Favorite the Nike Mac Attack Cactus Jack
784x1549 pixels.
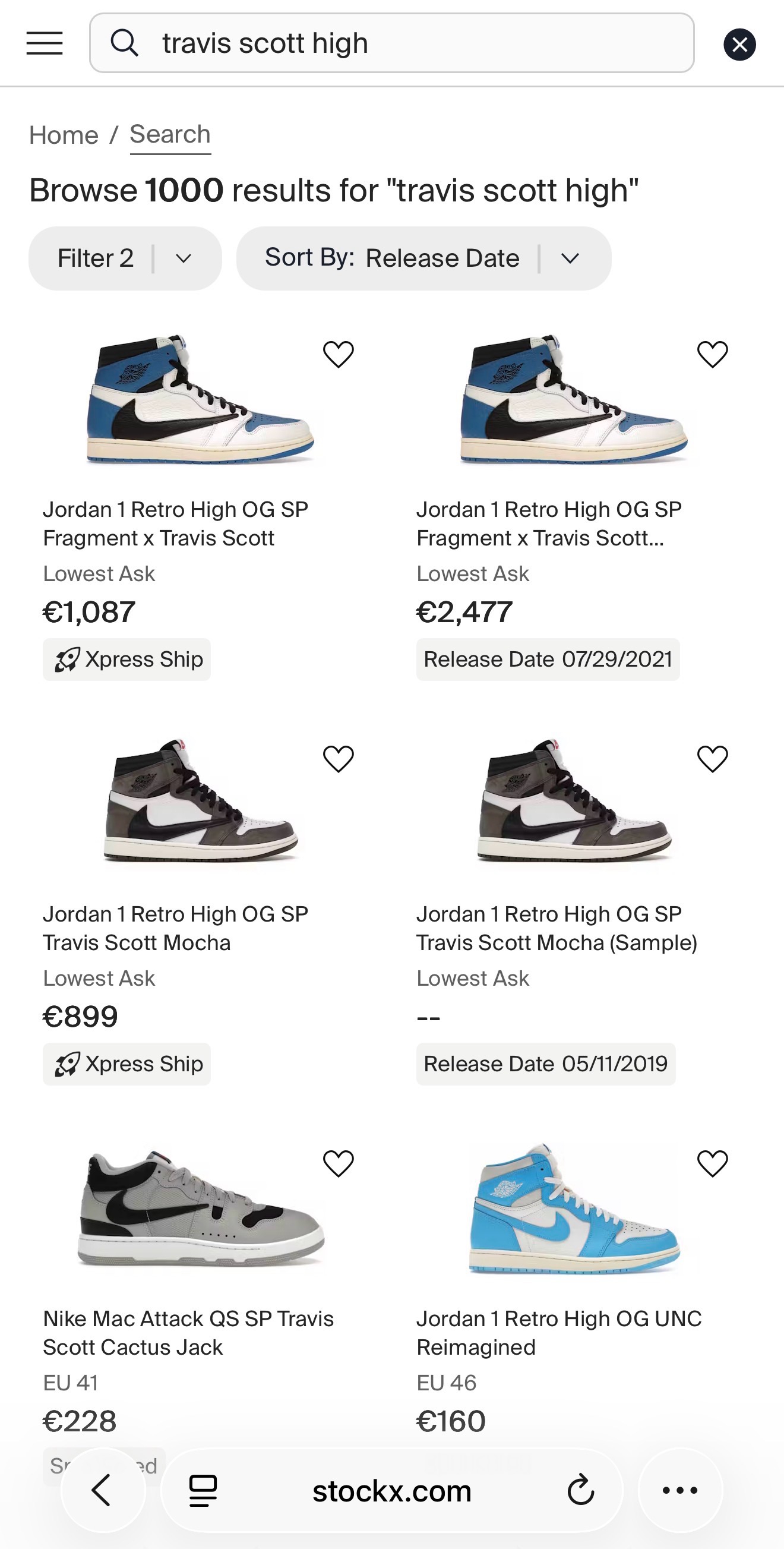[339, 1163]
